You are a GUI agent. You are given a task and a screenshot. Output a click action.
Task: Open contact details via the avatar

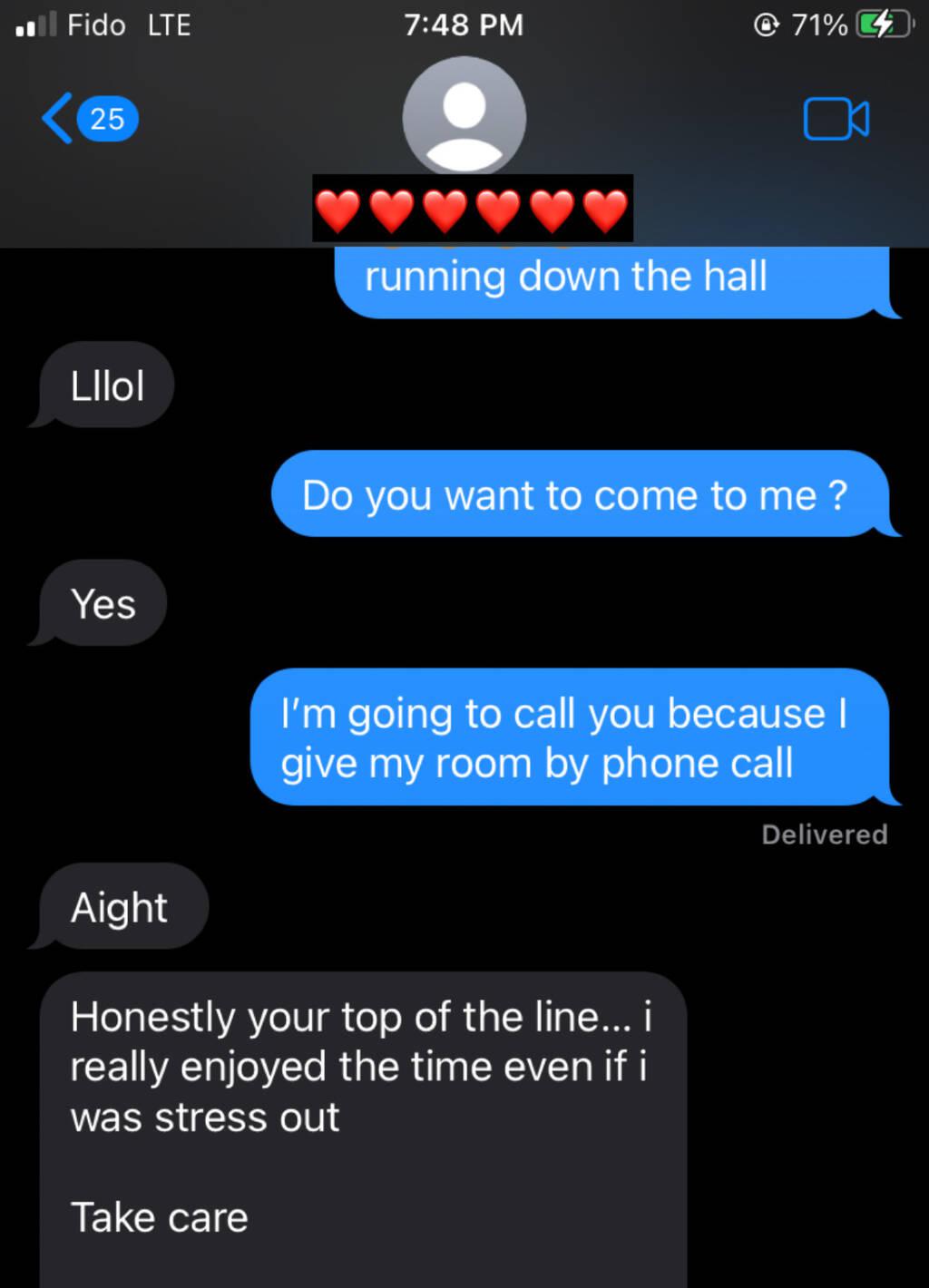pos(464,116)
